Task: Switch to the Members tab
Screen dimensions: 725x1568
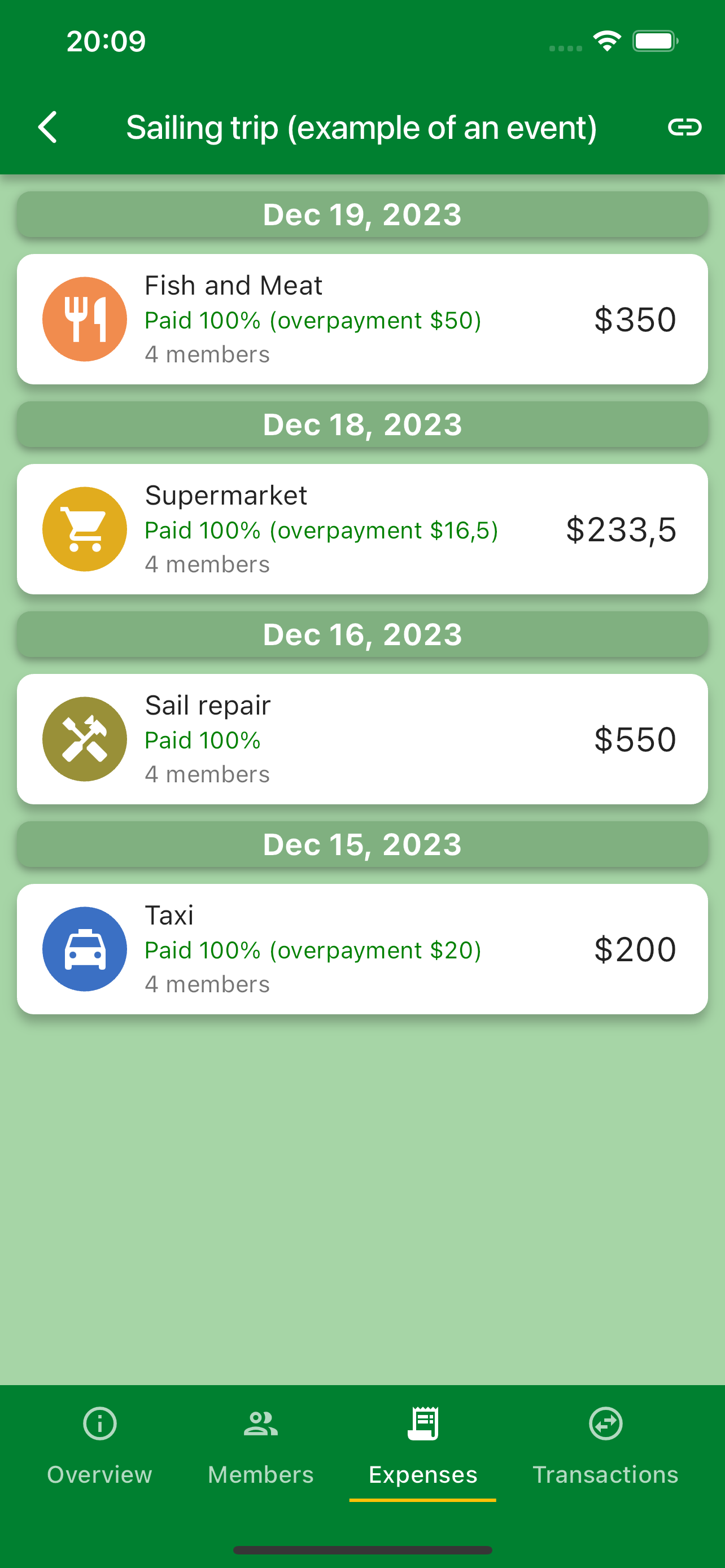Action: (x=260, y=1446)
